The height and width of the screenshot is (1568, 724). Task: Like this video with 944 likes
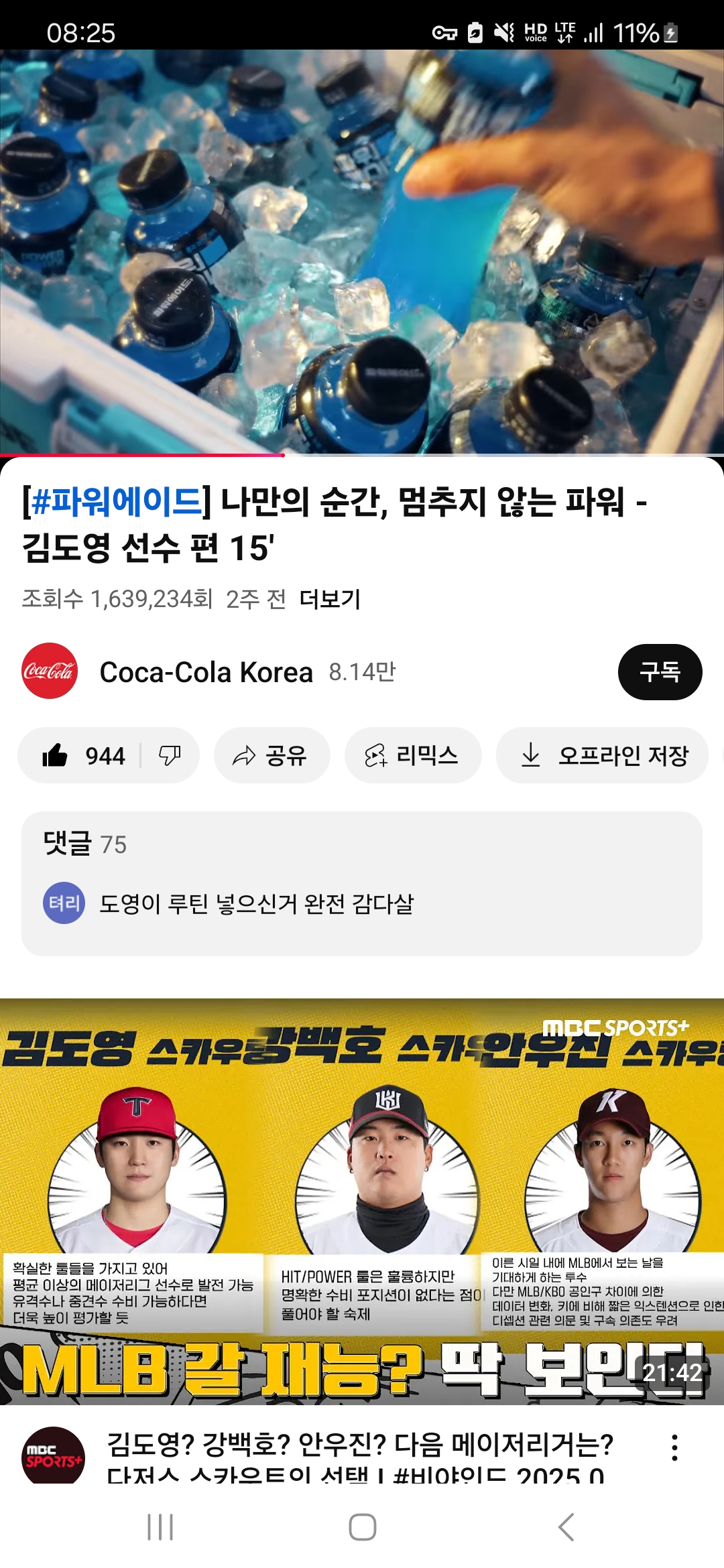click(83, 756)
